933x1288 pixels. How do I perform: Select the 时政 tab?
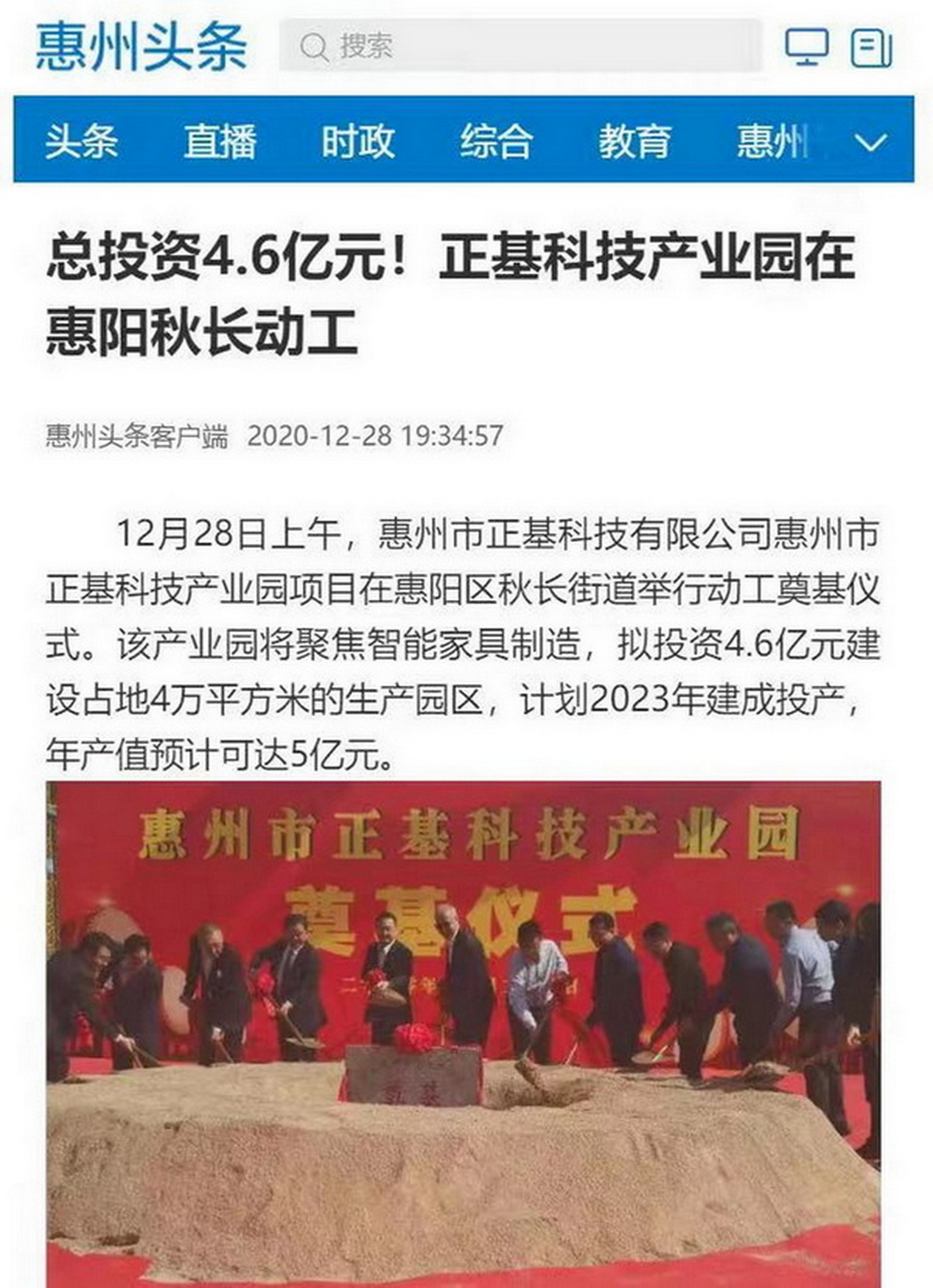(x=358, y=141)
